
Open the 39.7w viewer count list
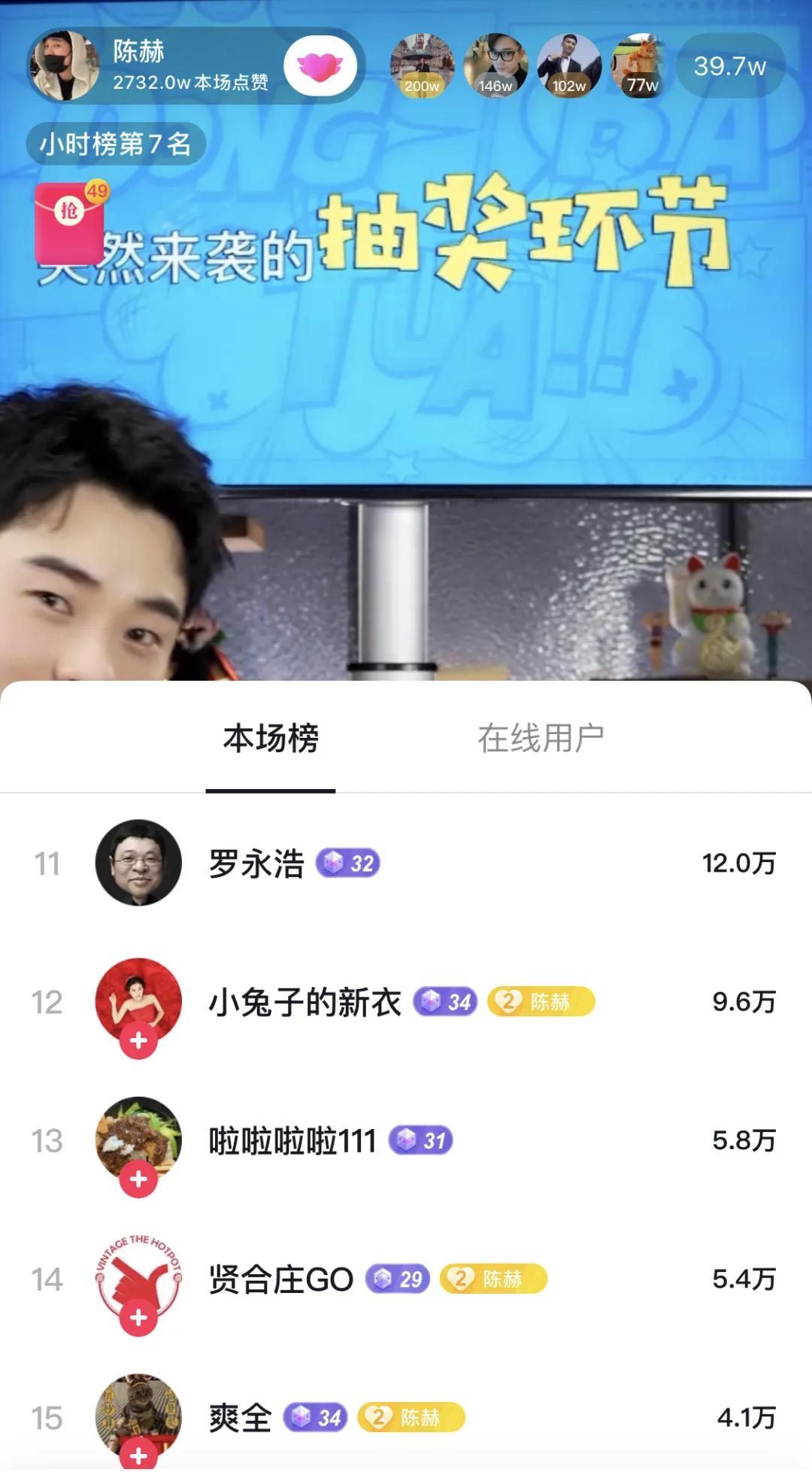coord(729,66)
